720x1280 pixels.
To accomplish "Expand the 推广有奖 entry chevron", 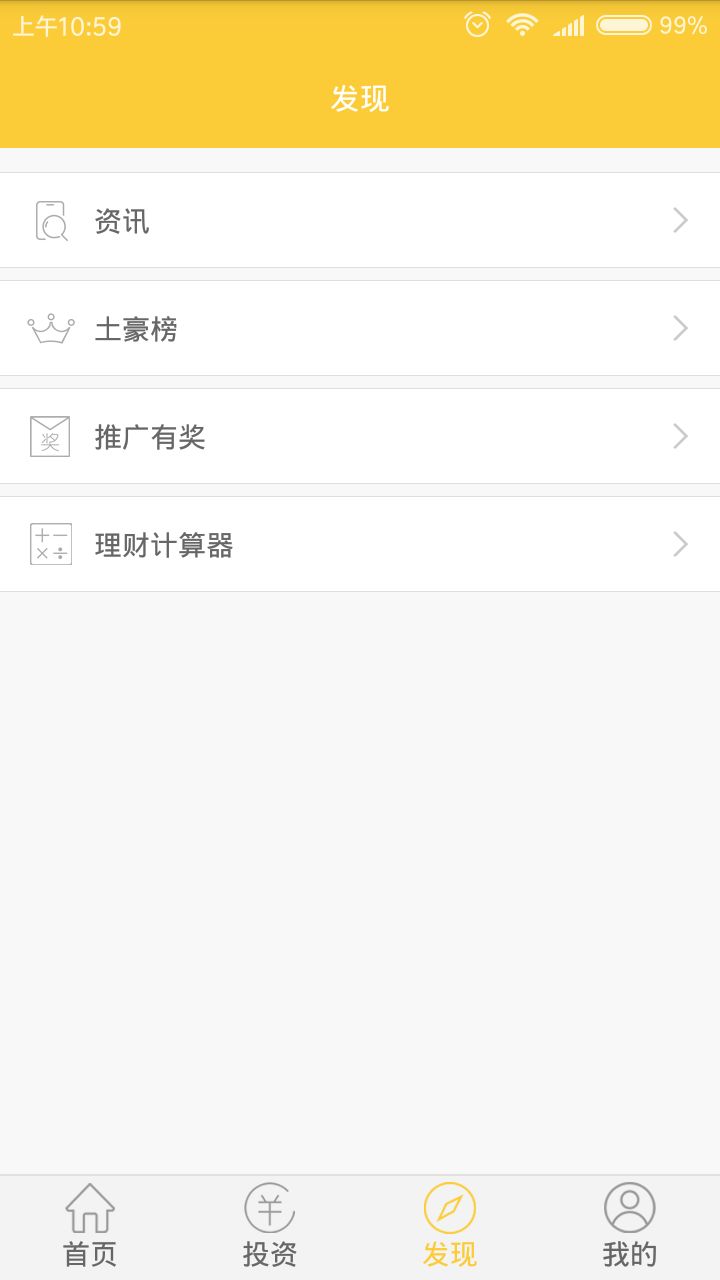I will pyautogui.click(x=680, y=436).
